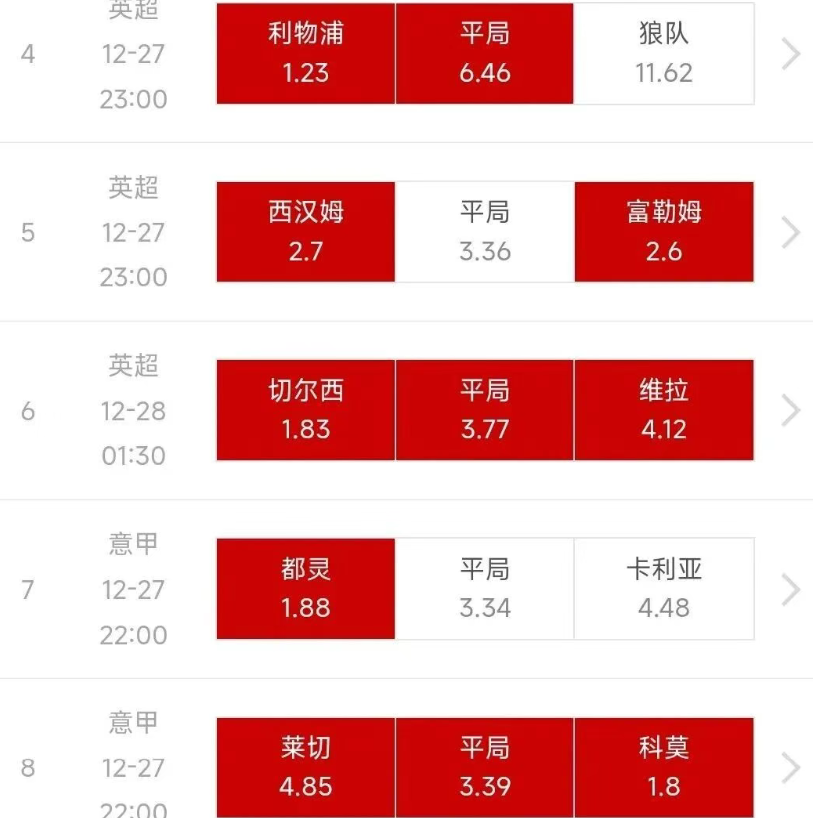The width and height of the screenshot is (813, 818).
Task: Toggle 切尔西 win at 1.83
Action: [306, 410]
